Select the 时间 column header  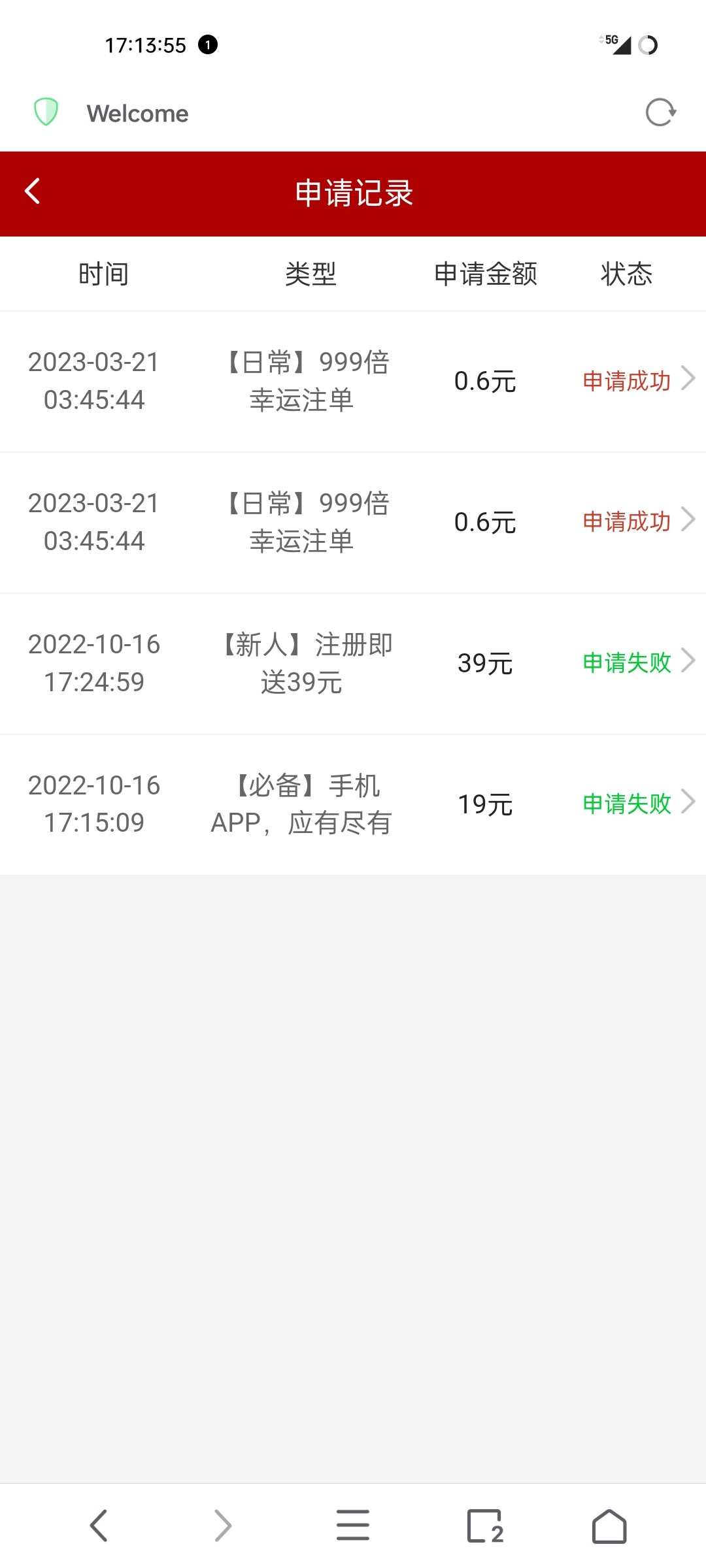point(103,274)
